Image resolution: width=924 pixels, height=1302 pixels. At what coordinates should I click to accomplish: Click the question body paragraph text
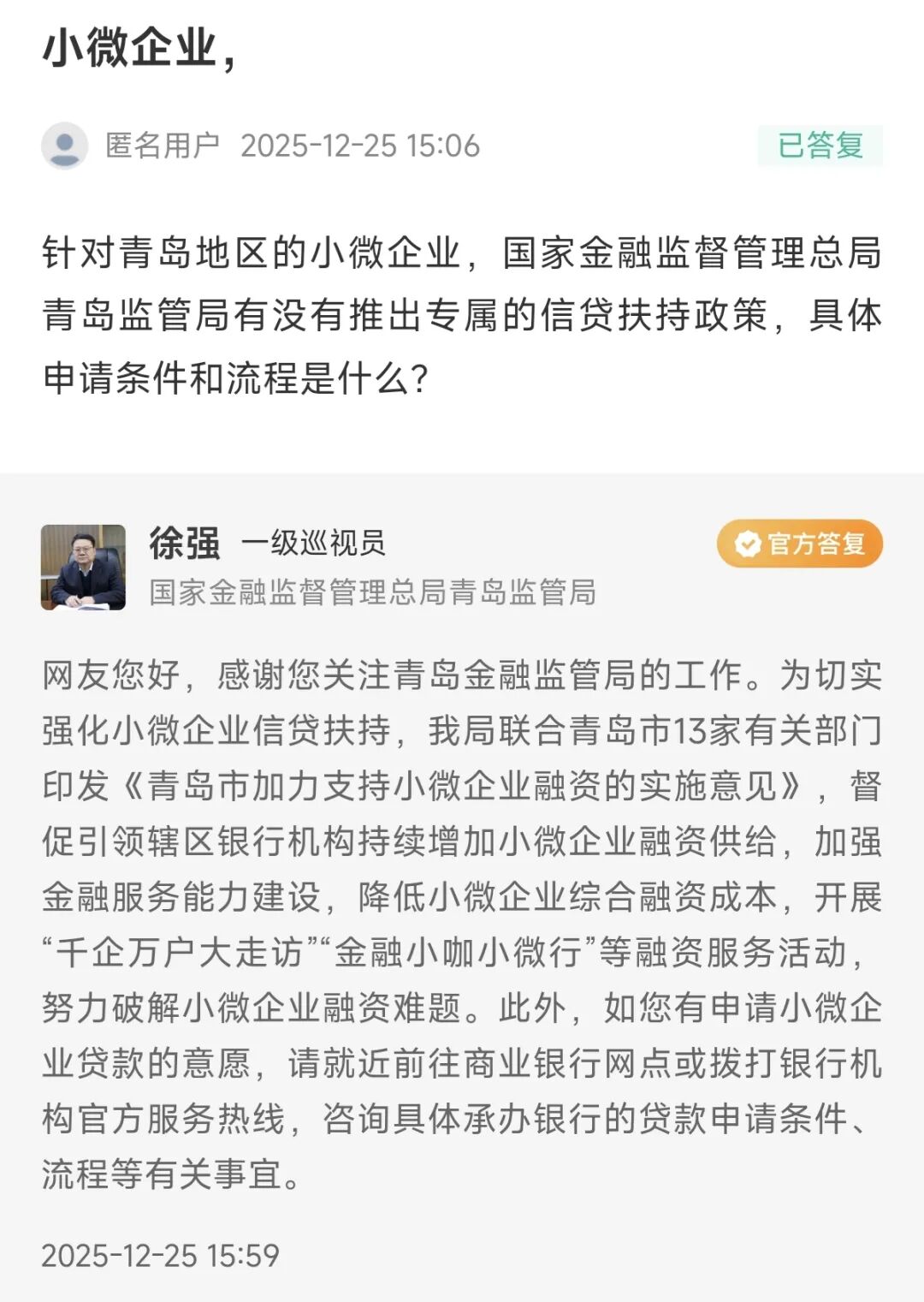462,315
